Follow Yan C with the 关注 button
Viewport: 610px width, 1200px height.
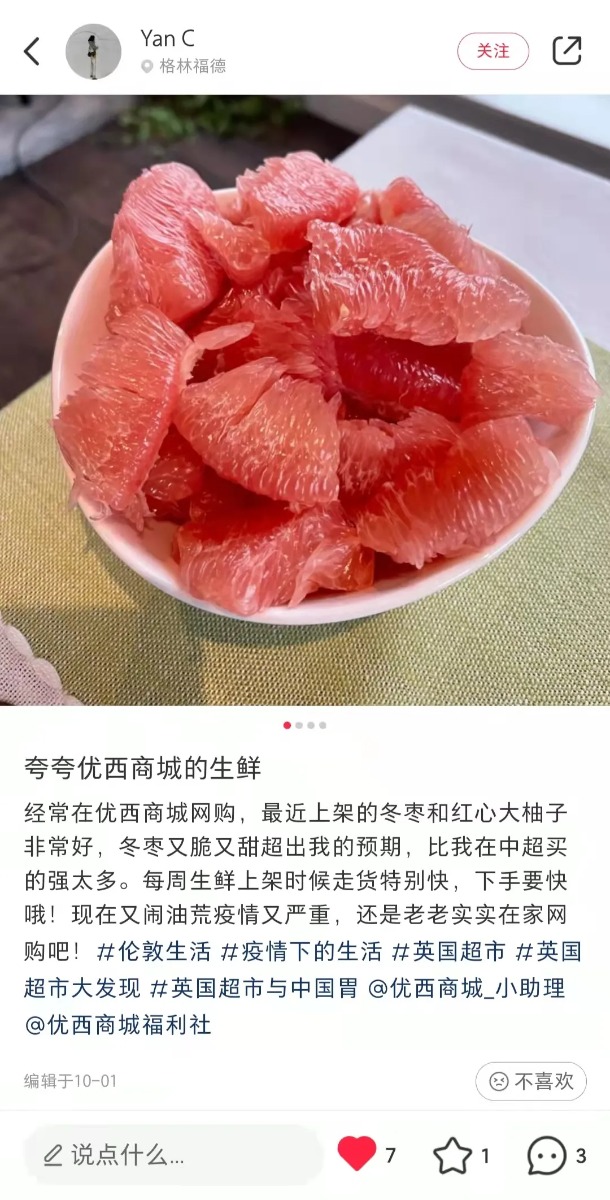[x=493, y=51]
